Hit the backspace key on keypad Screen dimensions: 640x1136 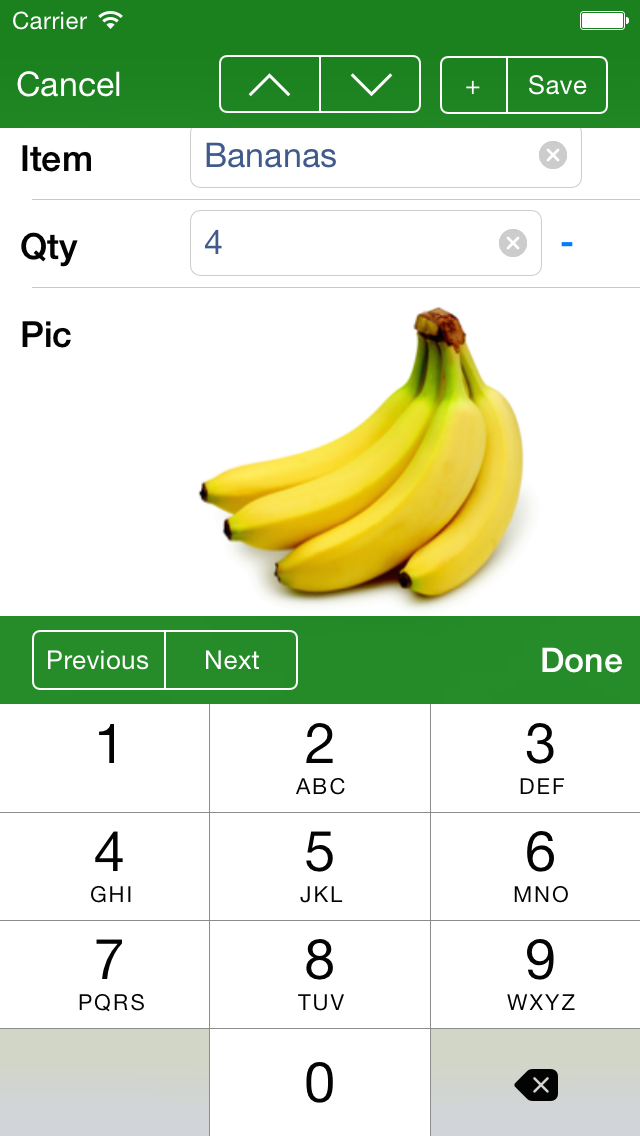click(x=536, y=1084)
